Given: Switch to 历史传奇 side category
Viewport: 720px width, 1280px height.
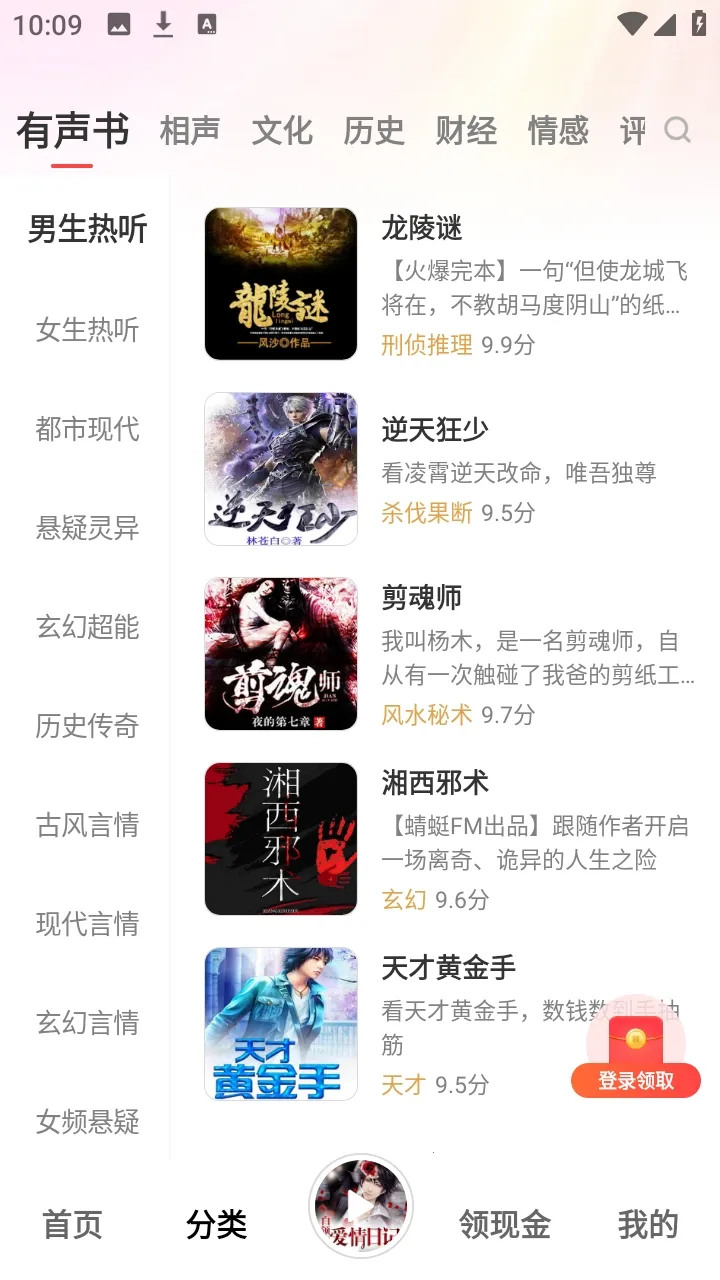Looking at the screenshot, I should (x=87, y=726).
